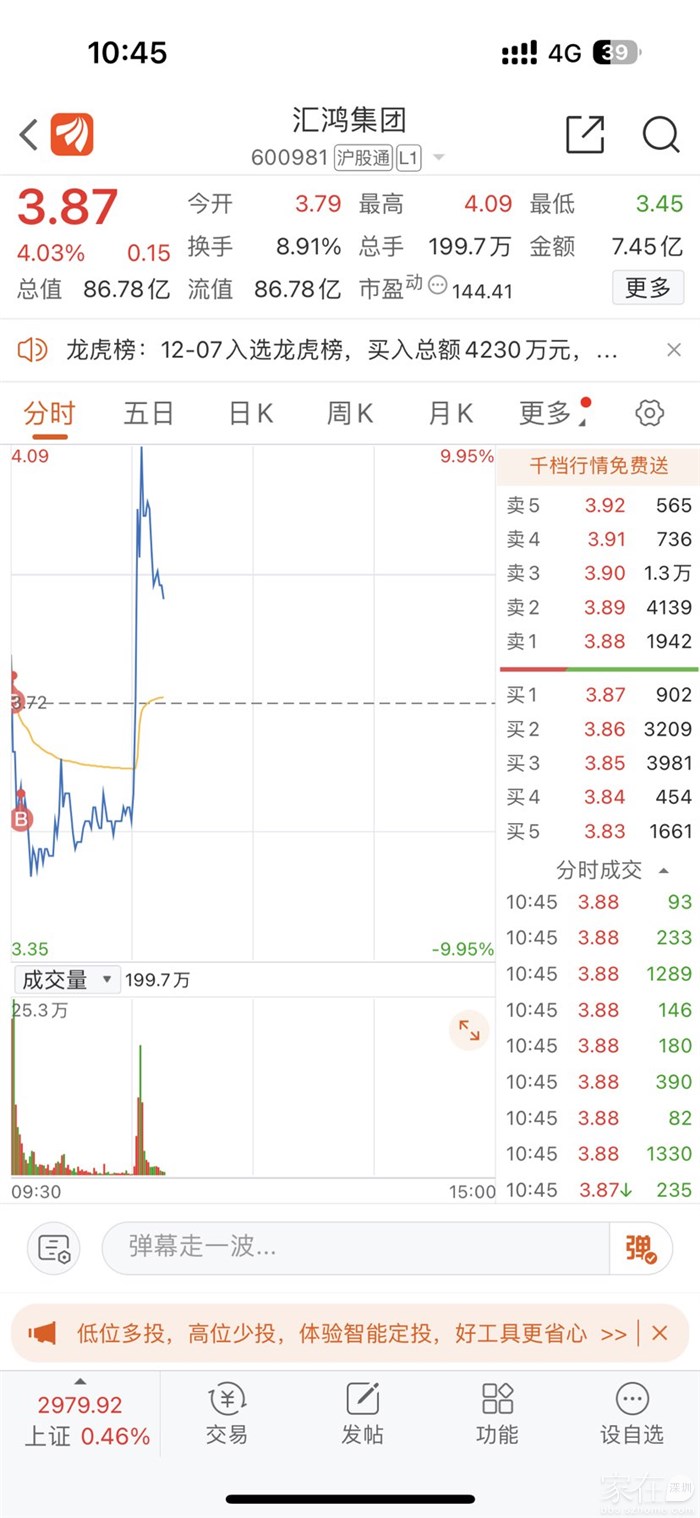
Task: Switch to the 五日 chart tab
Action: [x=148, y=413]
